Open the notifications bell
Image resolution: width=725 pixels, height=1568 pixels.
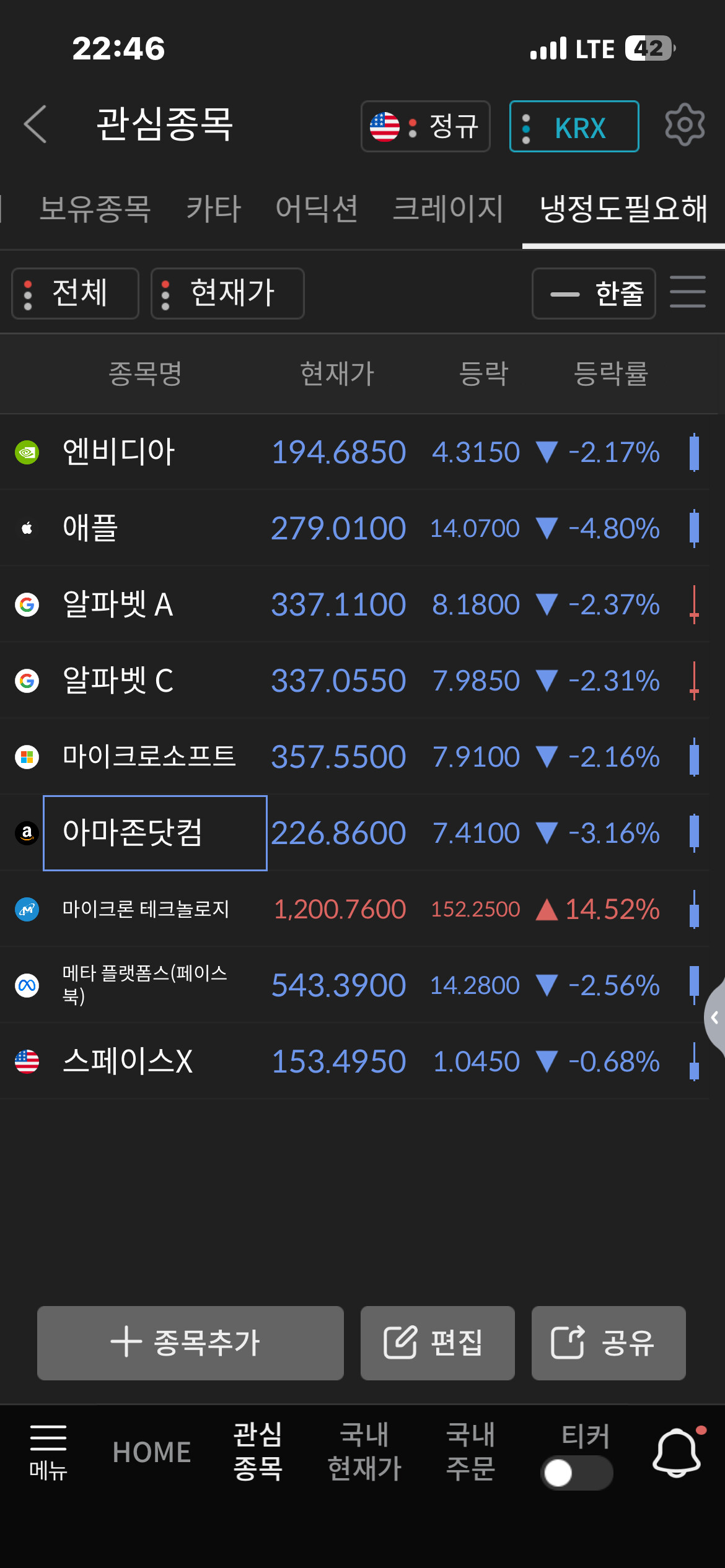[x=677, y=1452]
